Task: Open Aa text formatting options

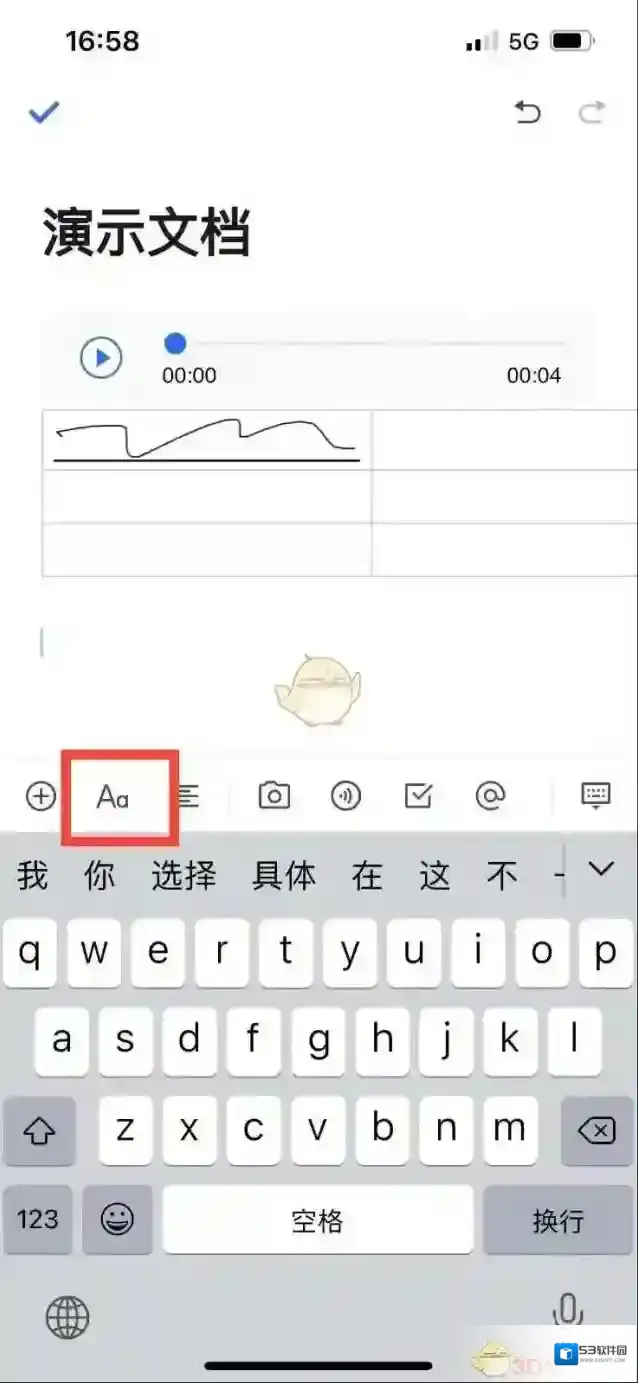Action: click(113, 797)
